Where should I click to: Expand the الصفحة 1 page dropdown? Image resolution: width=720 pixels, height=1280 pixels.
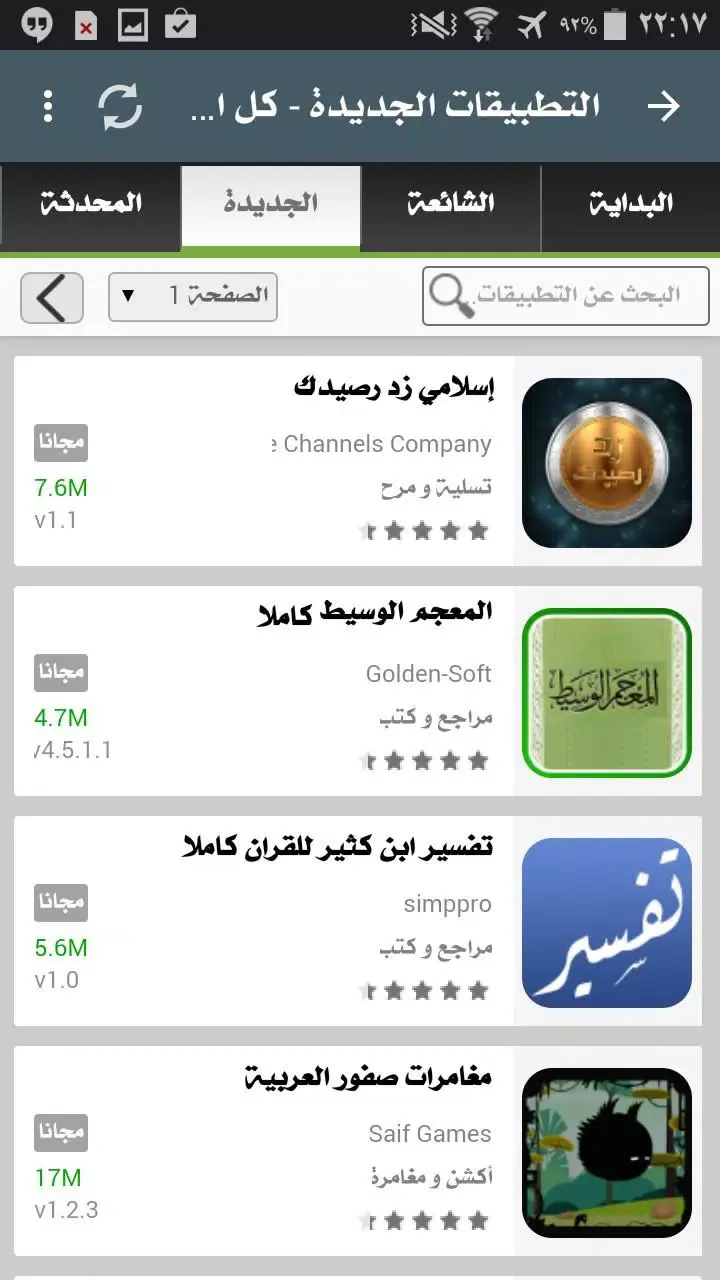(193, 296)
